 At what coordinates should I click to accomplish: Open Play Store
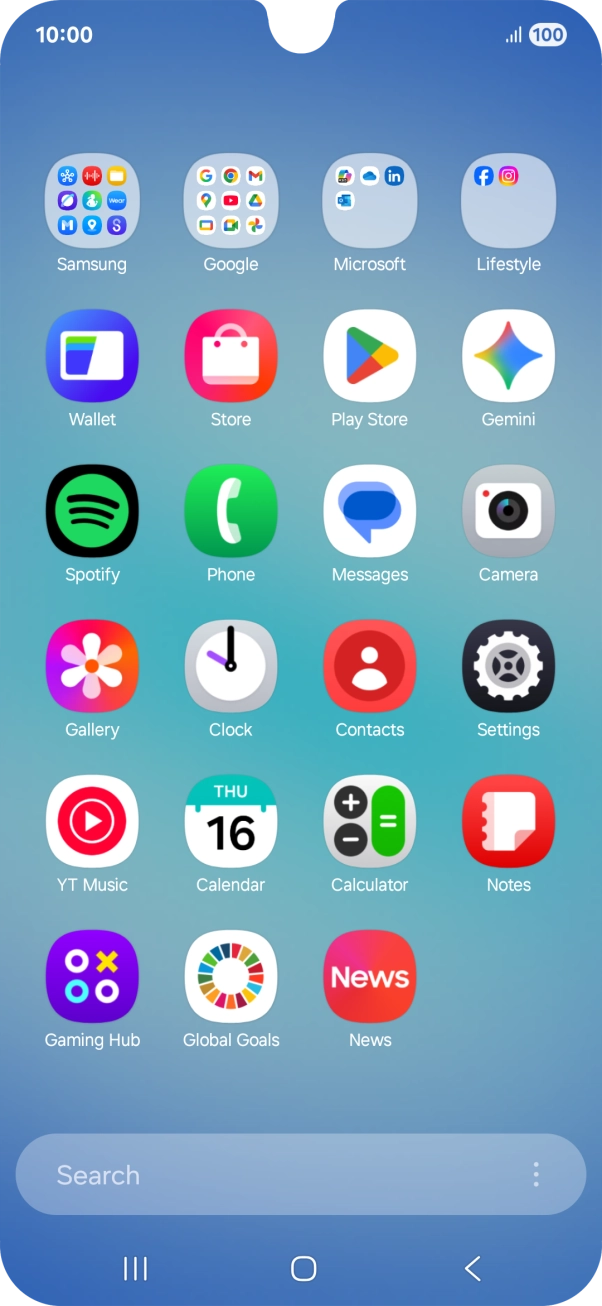click(x=370, y=356)
